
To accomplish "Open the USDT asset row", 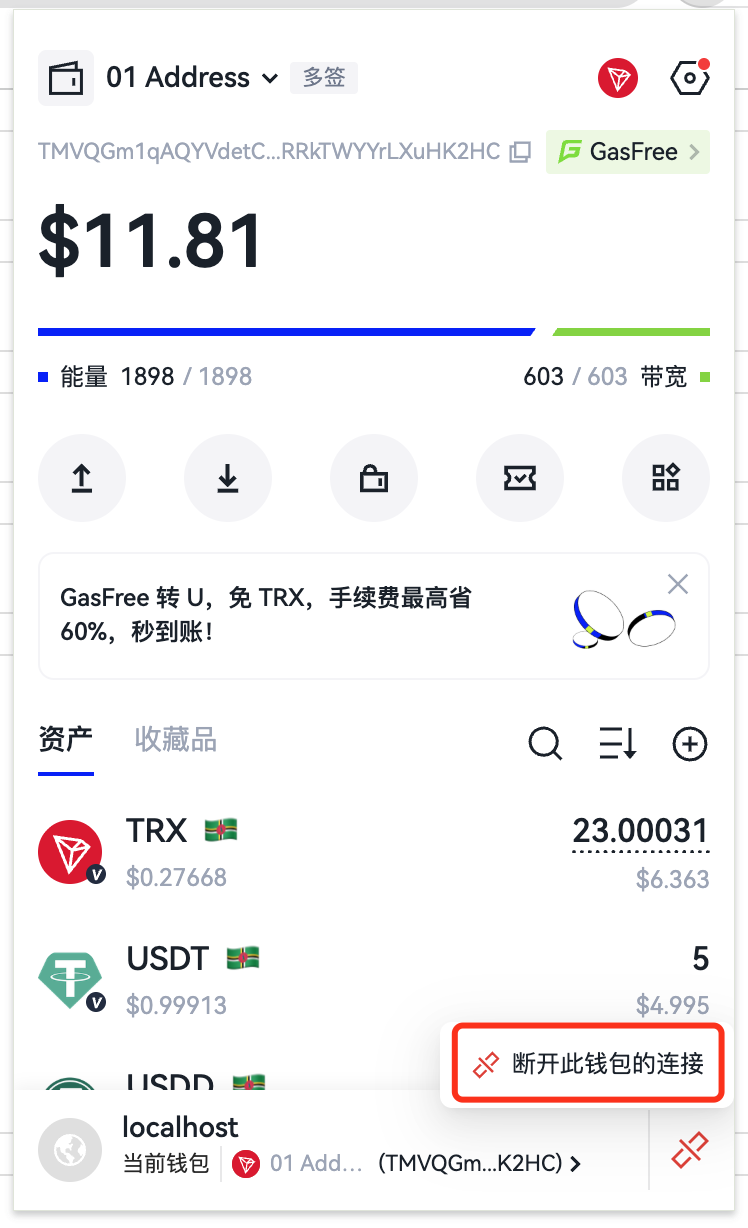I will pyautogui.click(x=372, y=980).
